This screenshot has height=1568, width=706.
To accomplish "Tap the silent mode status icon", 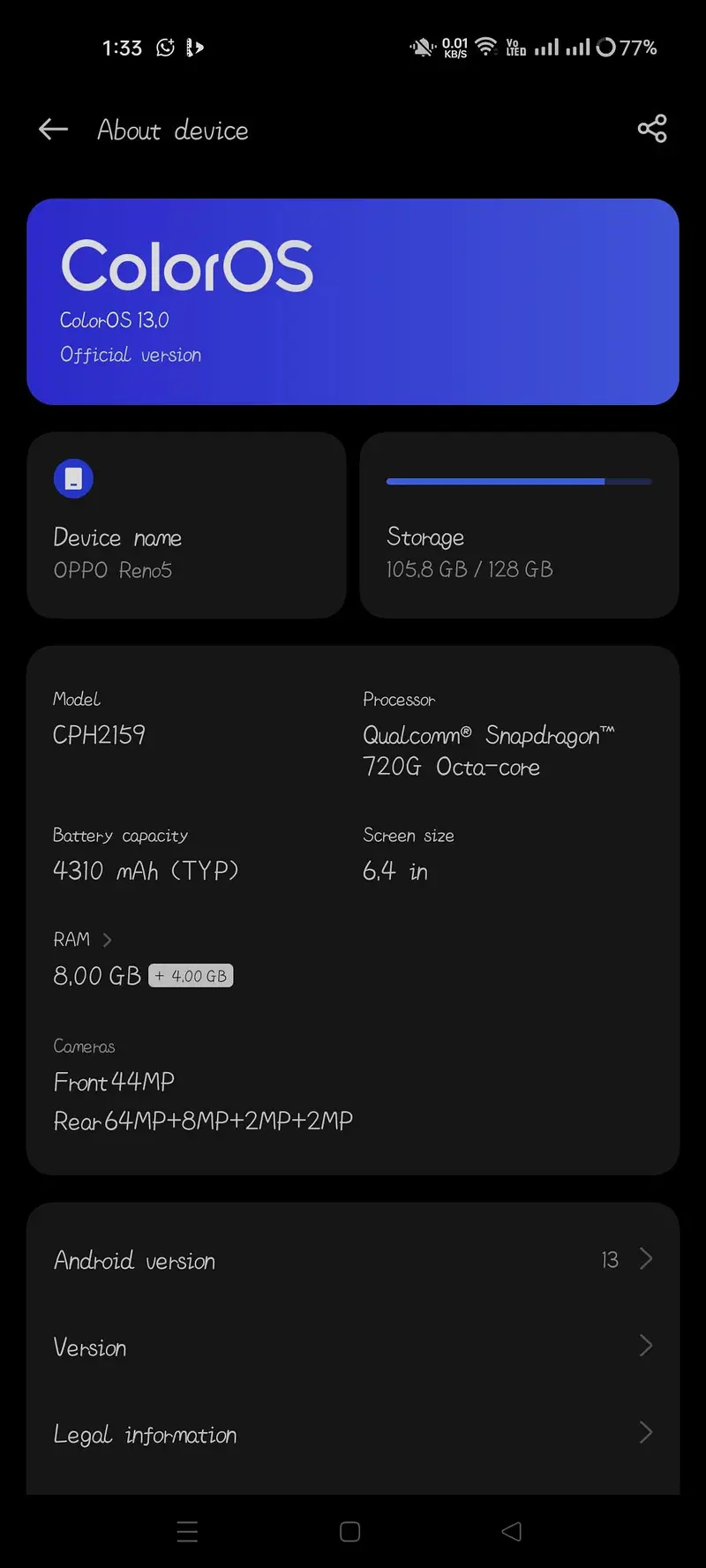I will pos(420,47).
